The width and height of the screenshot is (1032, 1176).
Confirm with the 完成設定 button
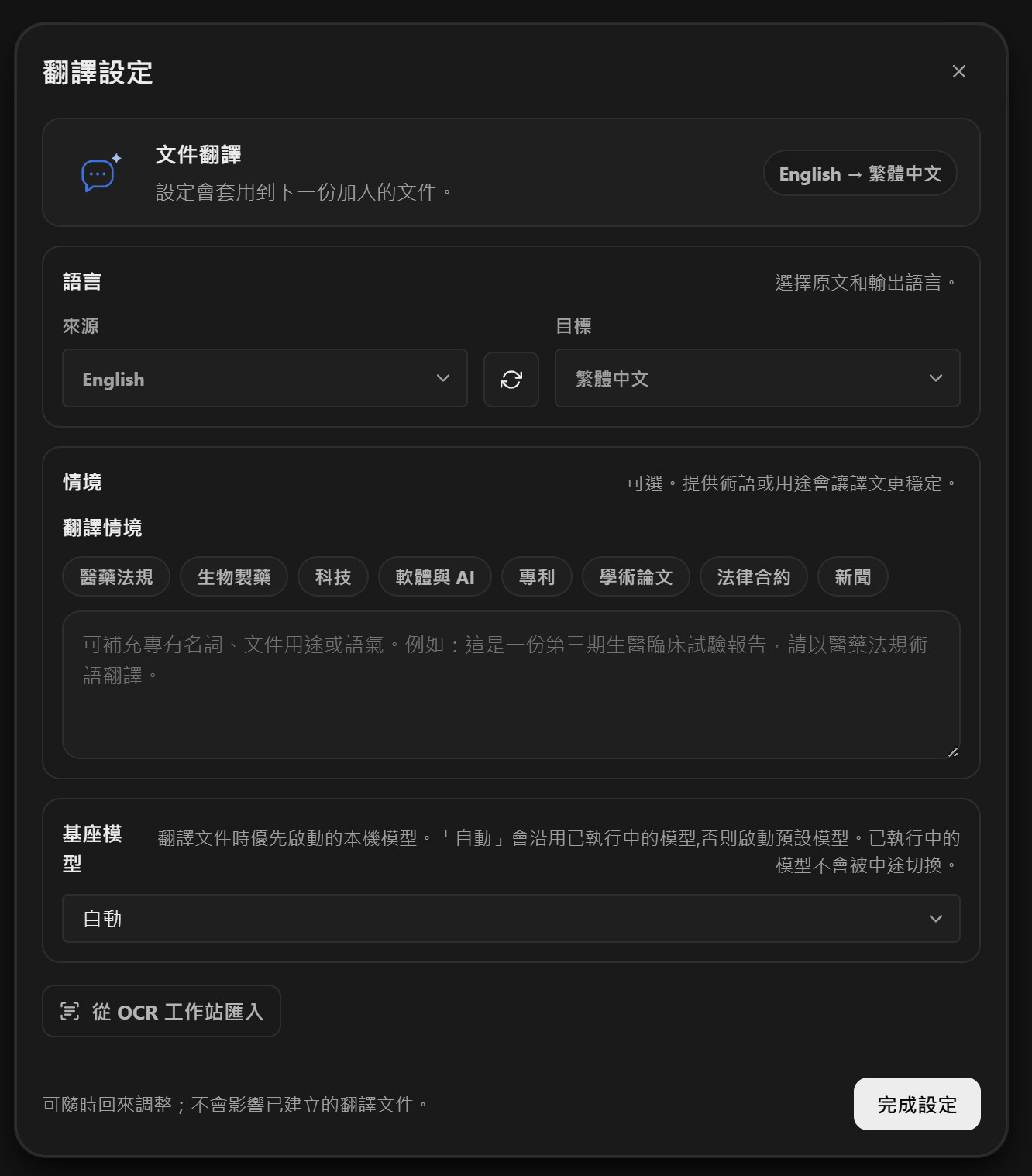[917, 1104]
